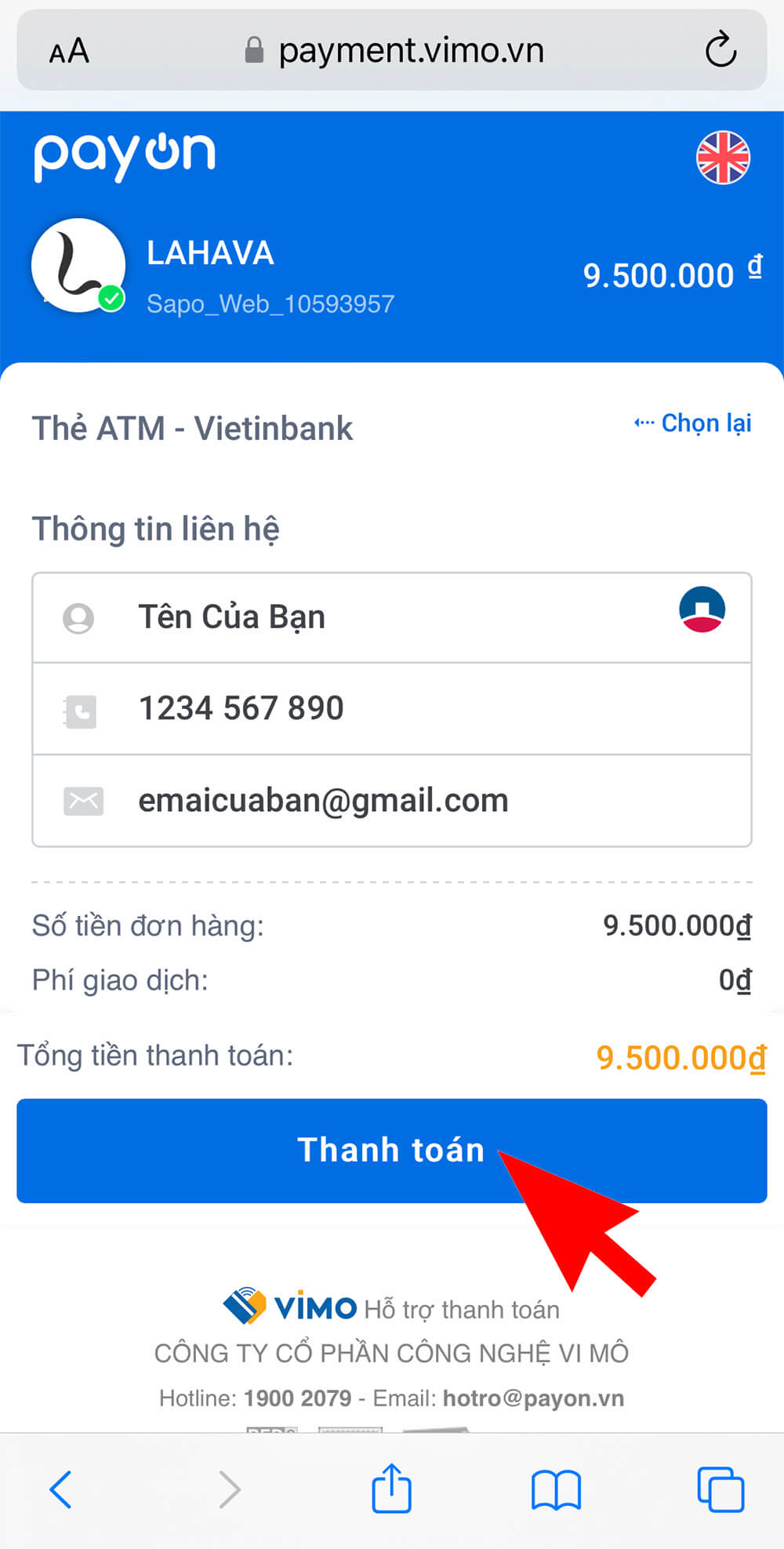Edit the phone number field 1234 567 890
Image resolution: width=784 pixels, height=1549 pixels.
tap(392, 709)
